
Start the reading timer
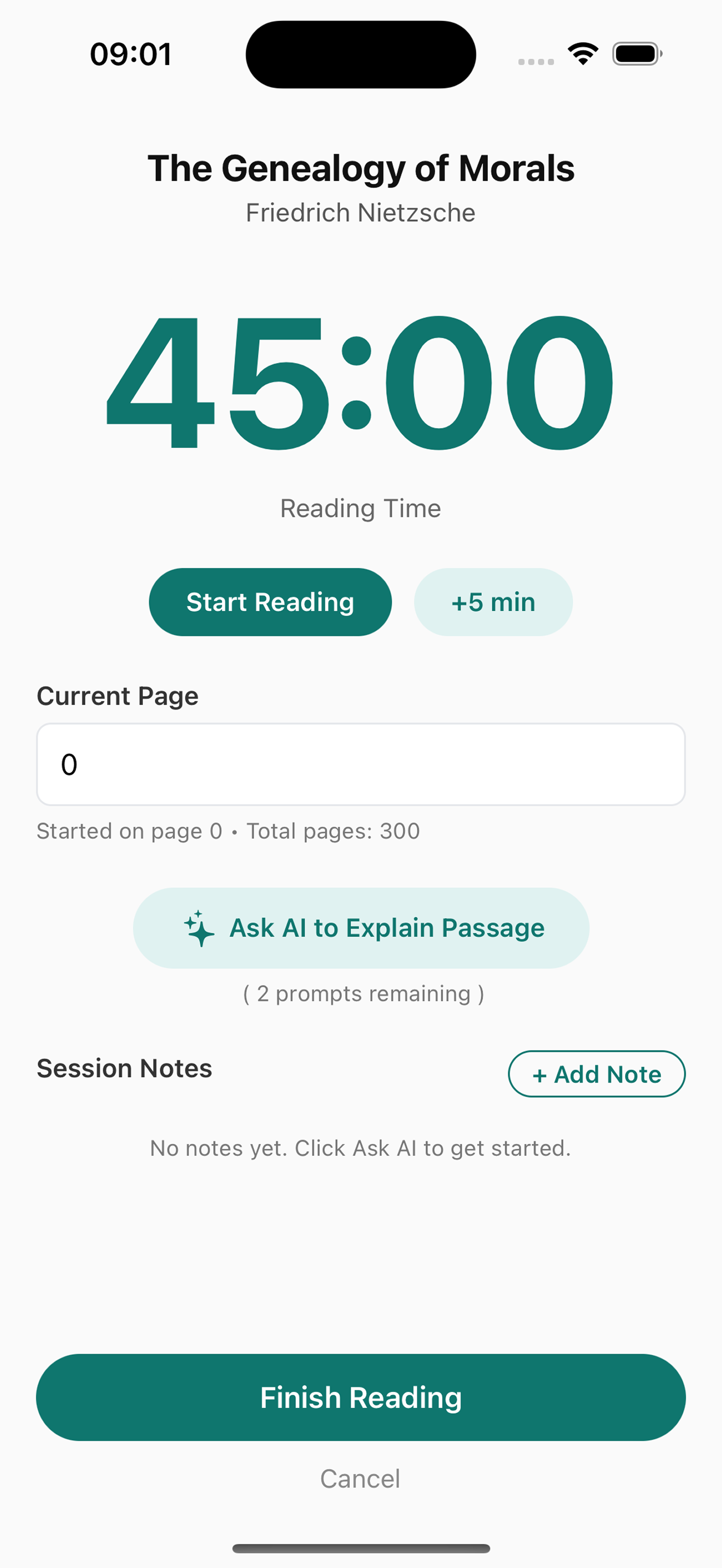click(270, 602)
